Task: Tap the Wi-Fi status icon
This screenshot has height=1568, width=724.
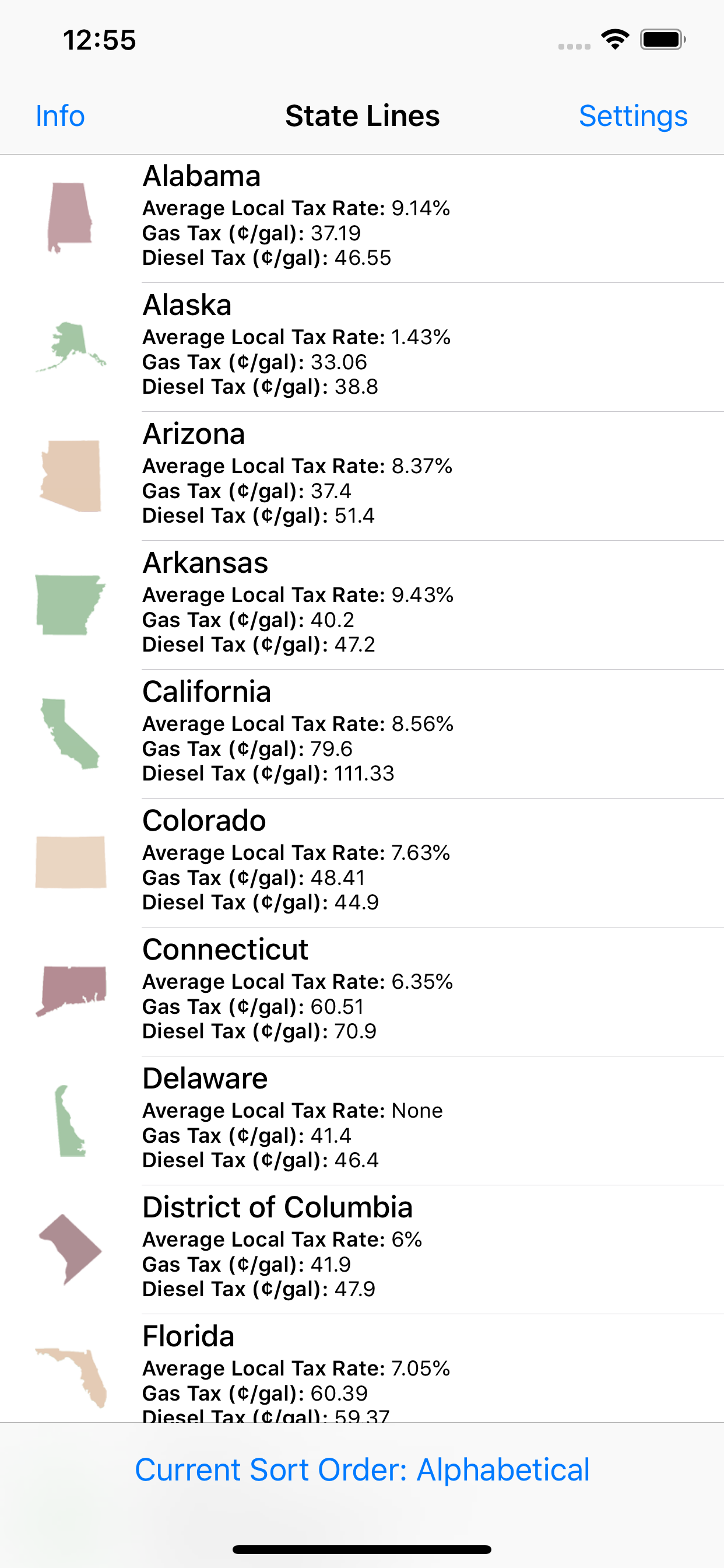Action: 614,39
